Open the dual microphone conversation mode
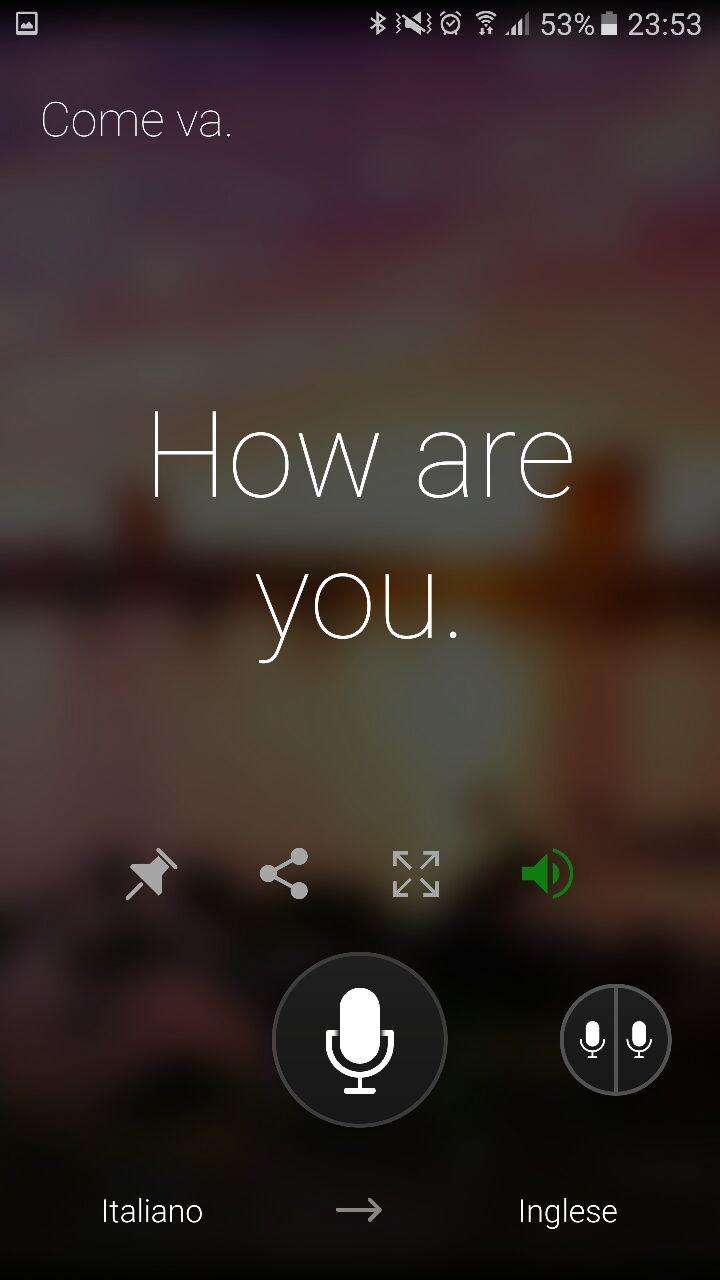720x1280 pixels. pyautogui.click(x=615, y=1040)
